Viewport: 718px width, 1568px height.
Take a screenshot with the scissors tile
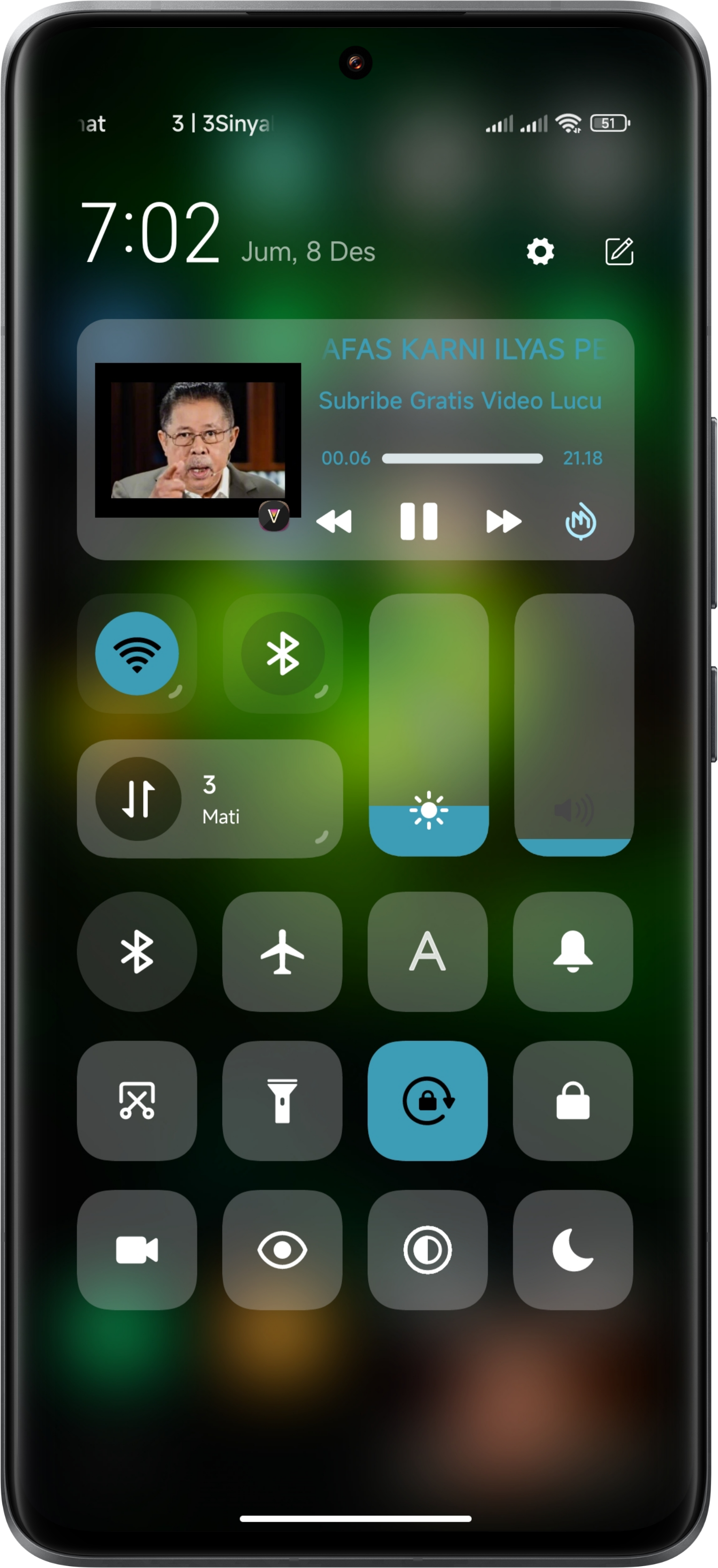[x=137, y=1100]
